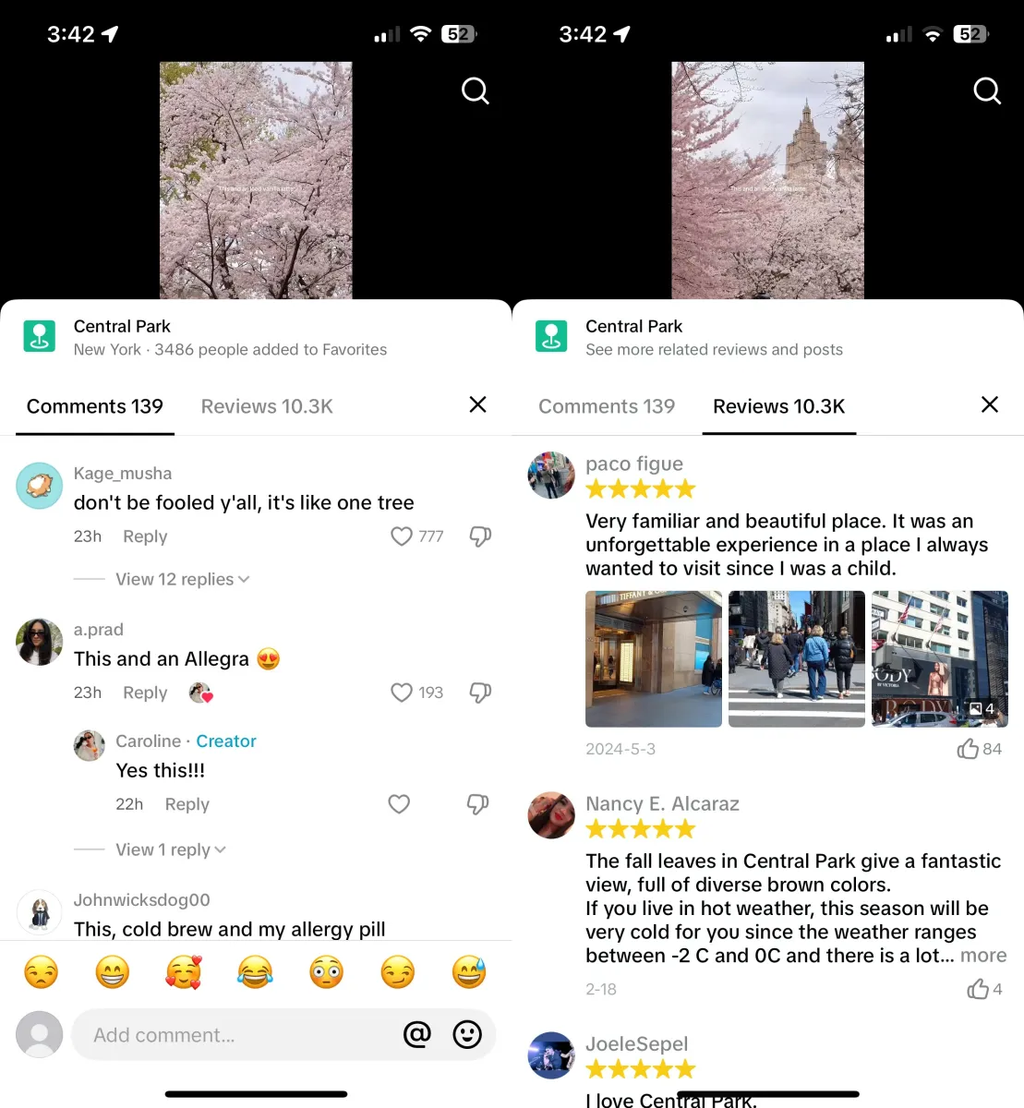Like Caroline's 'Yes this!!!' reply
This screenshot has height=1108, width=1024.
click(399, 804)
